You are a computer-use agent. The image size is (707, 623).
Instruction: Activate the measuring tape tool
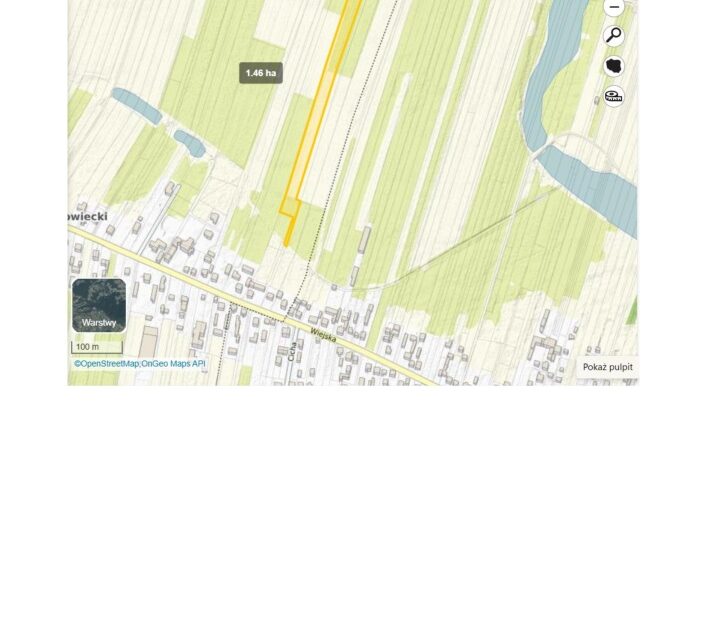[614, 96]
